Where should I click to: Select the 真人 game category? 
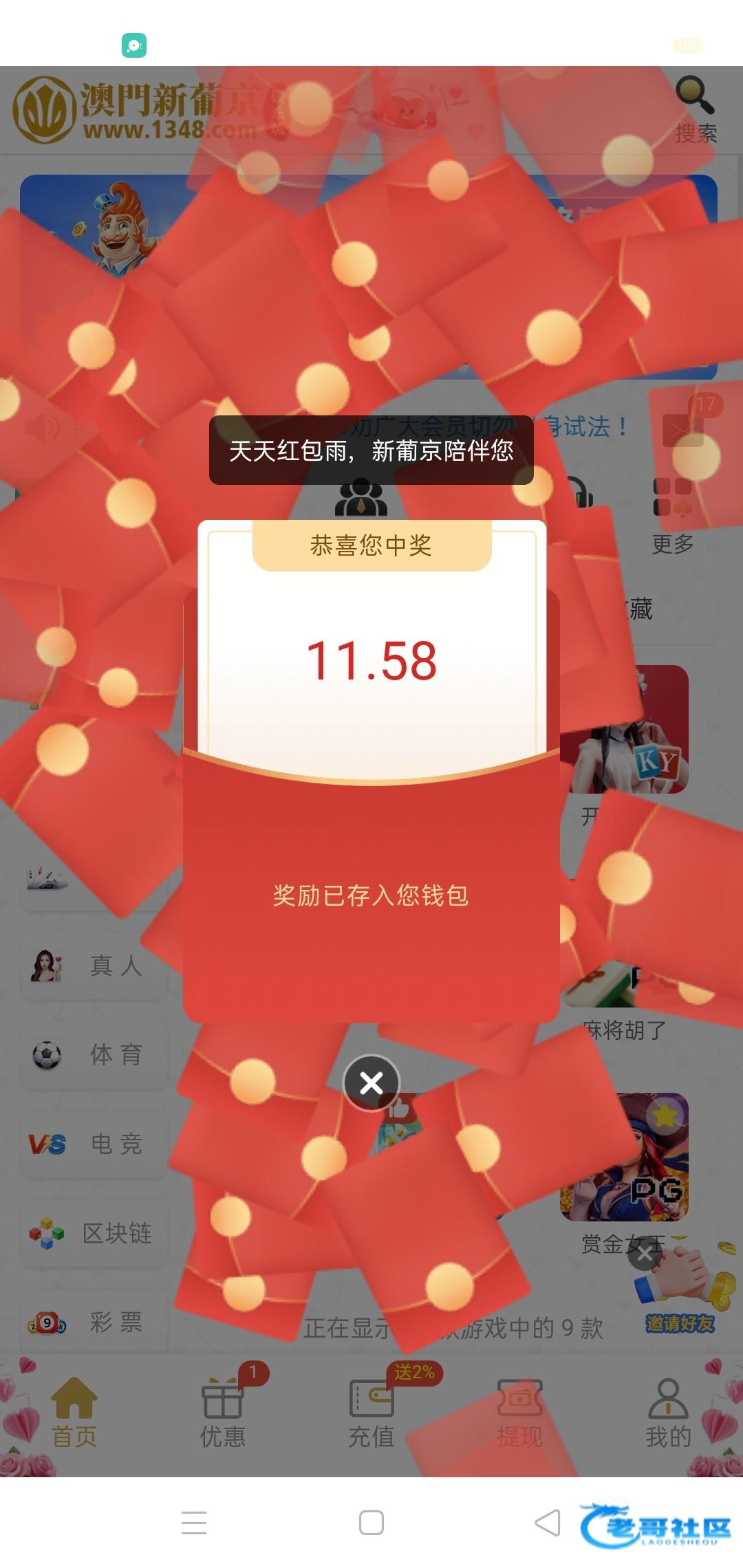[x=95, y=966]
